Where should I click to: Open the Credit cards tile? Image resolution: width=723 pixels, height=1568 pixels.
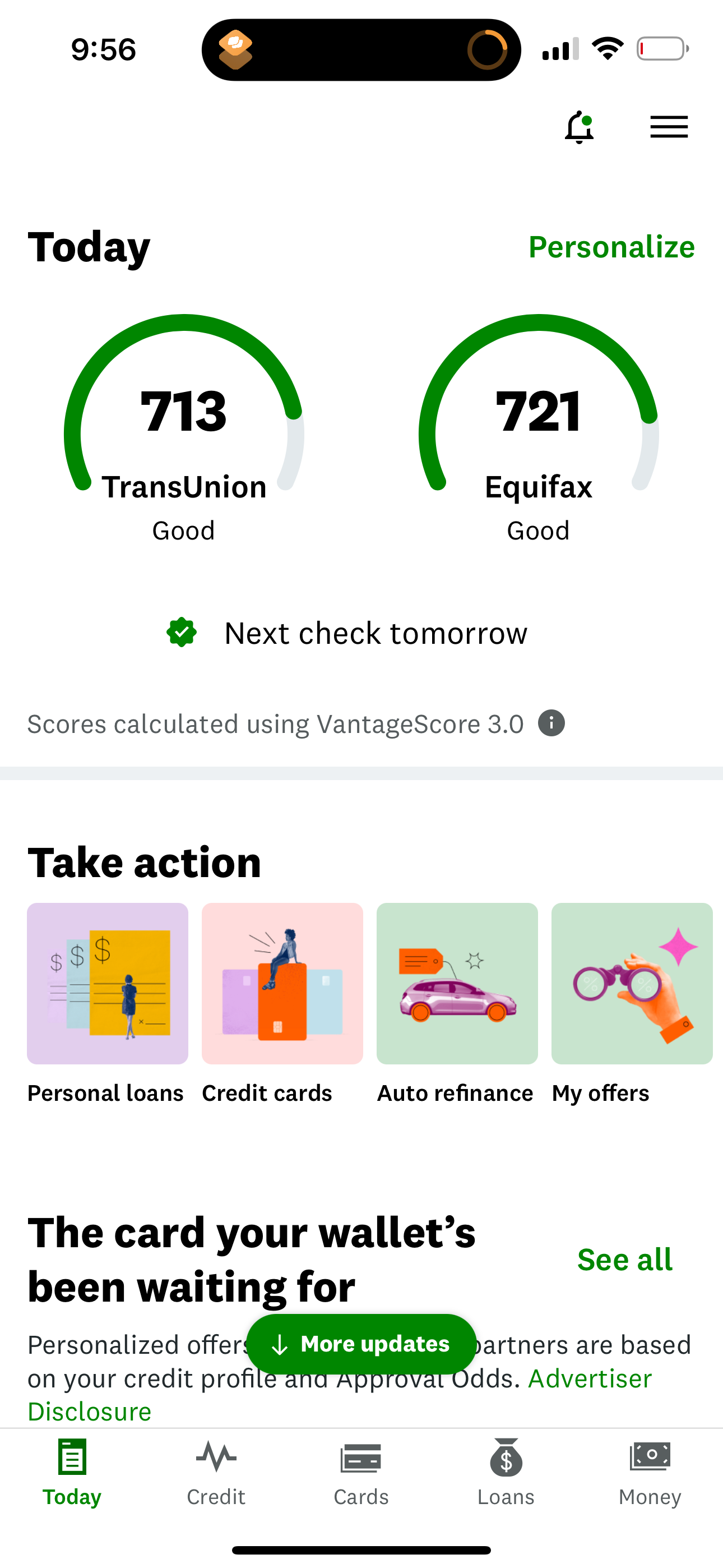coord(282,983)
